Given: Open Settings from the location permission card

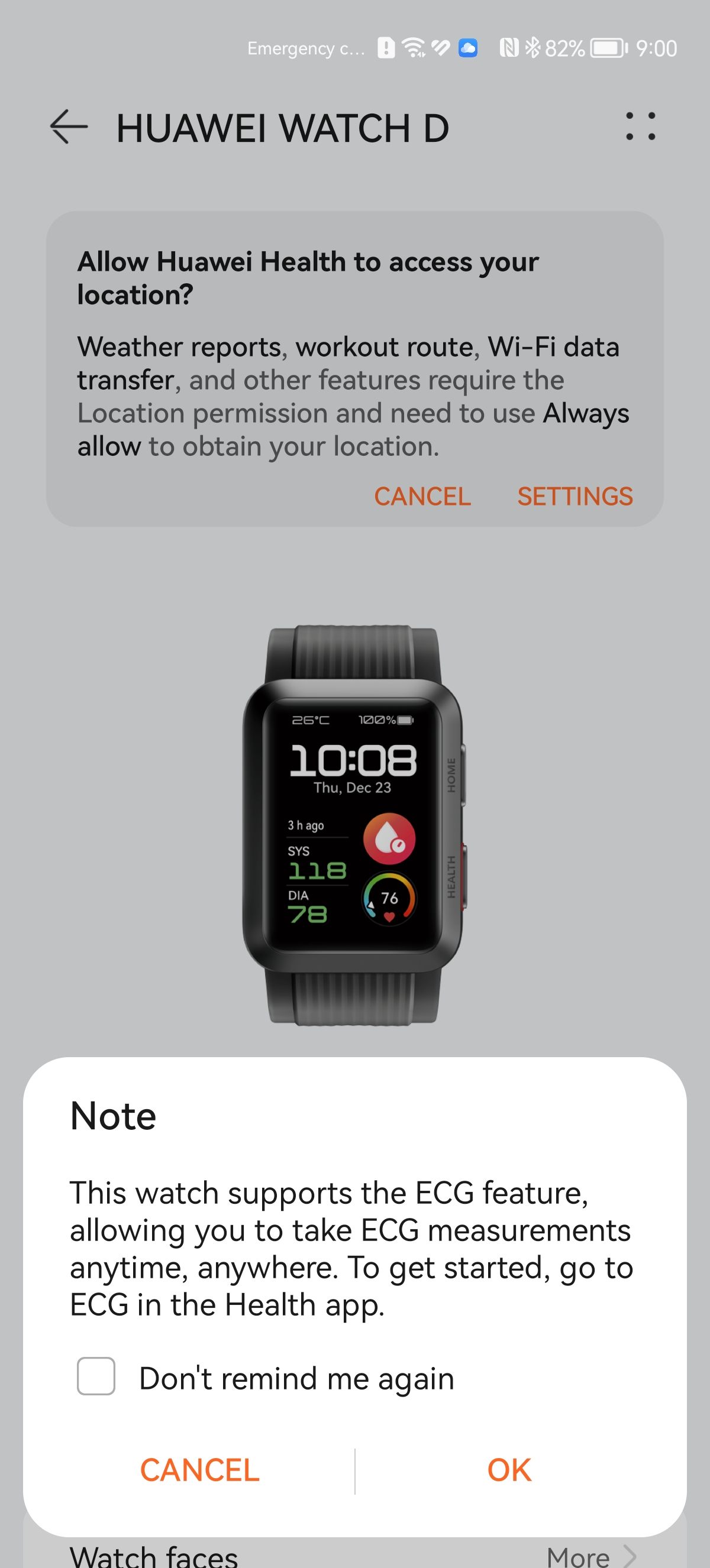Looking at the screenshot, I should (575, 496).
